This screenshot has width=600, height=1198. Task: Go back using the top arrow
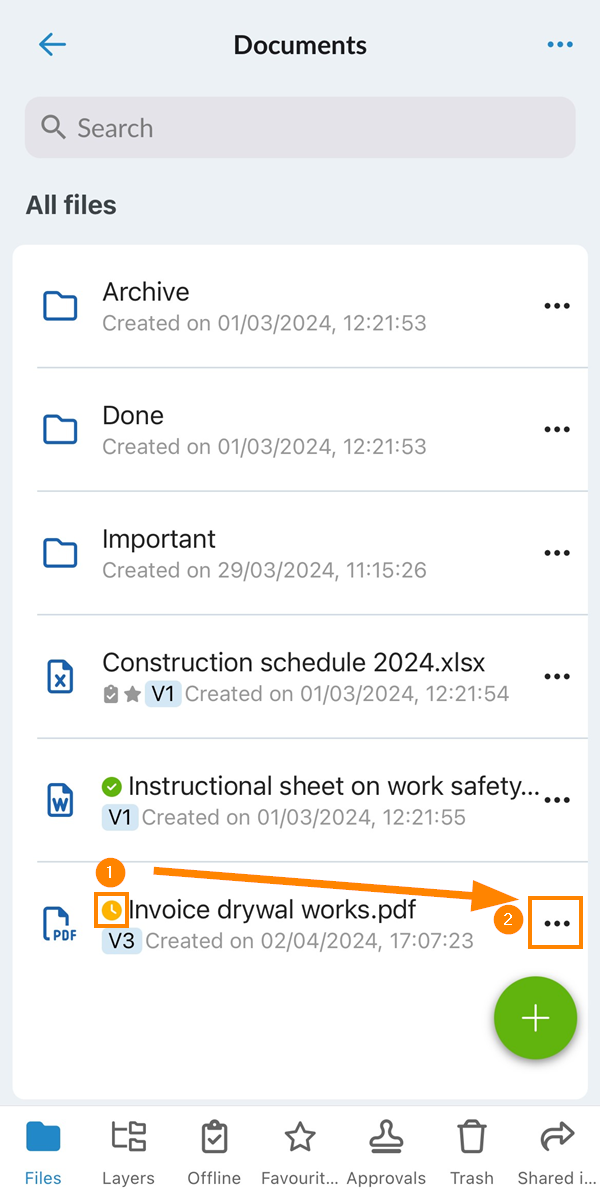tap(52, 45)
